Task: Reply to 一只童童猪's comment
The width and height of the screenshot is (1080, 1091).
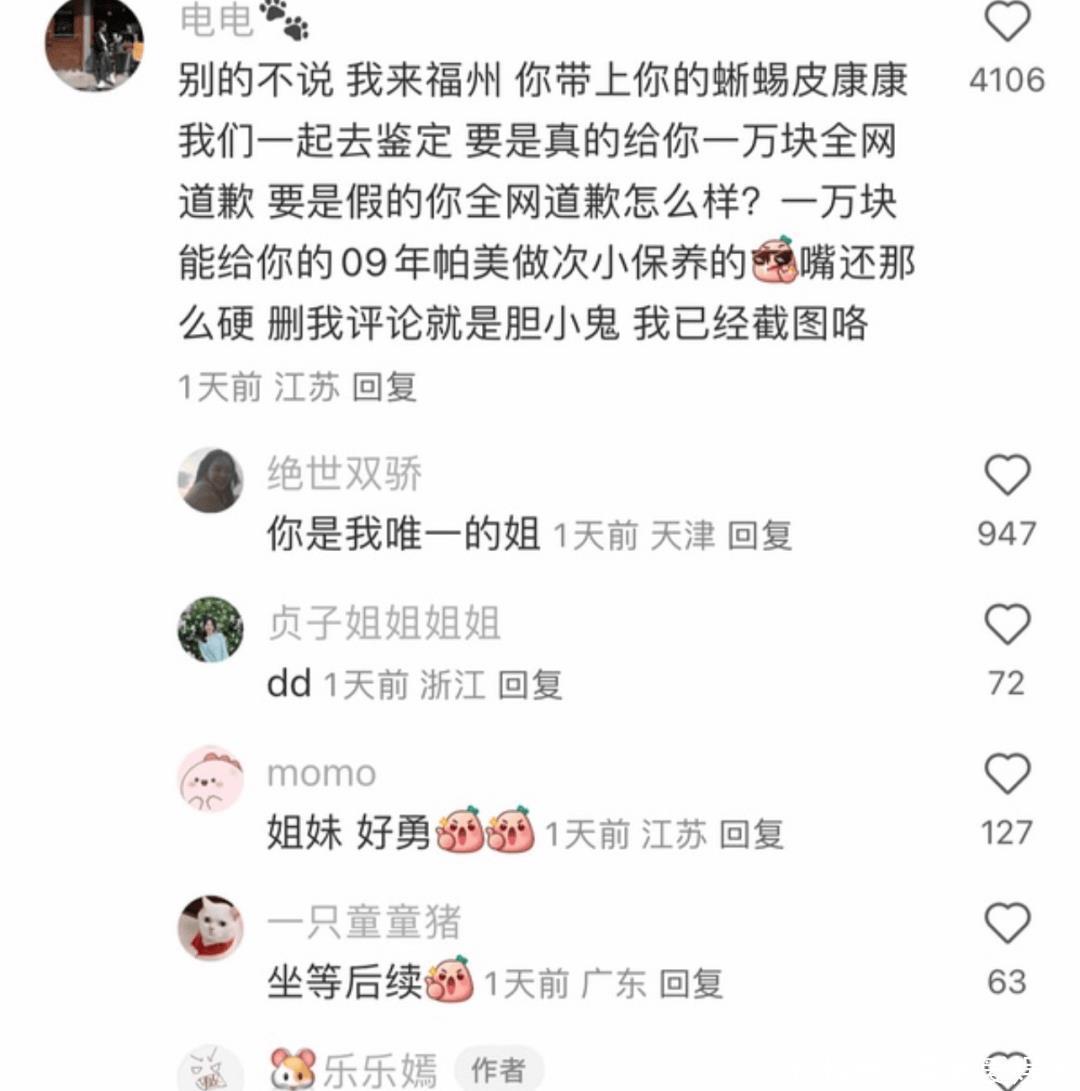Action: pos(691,984)
